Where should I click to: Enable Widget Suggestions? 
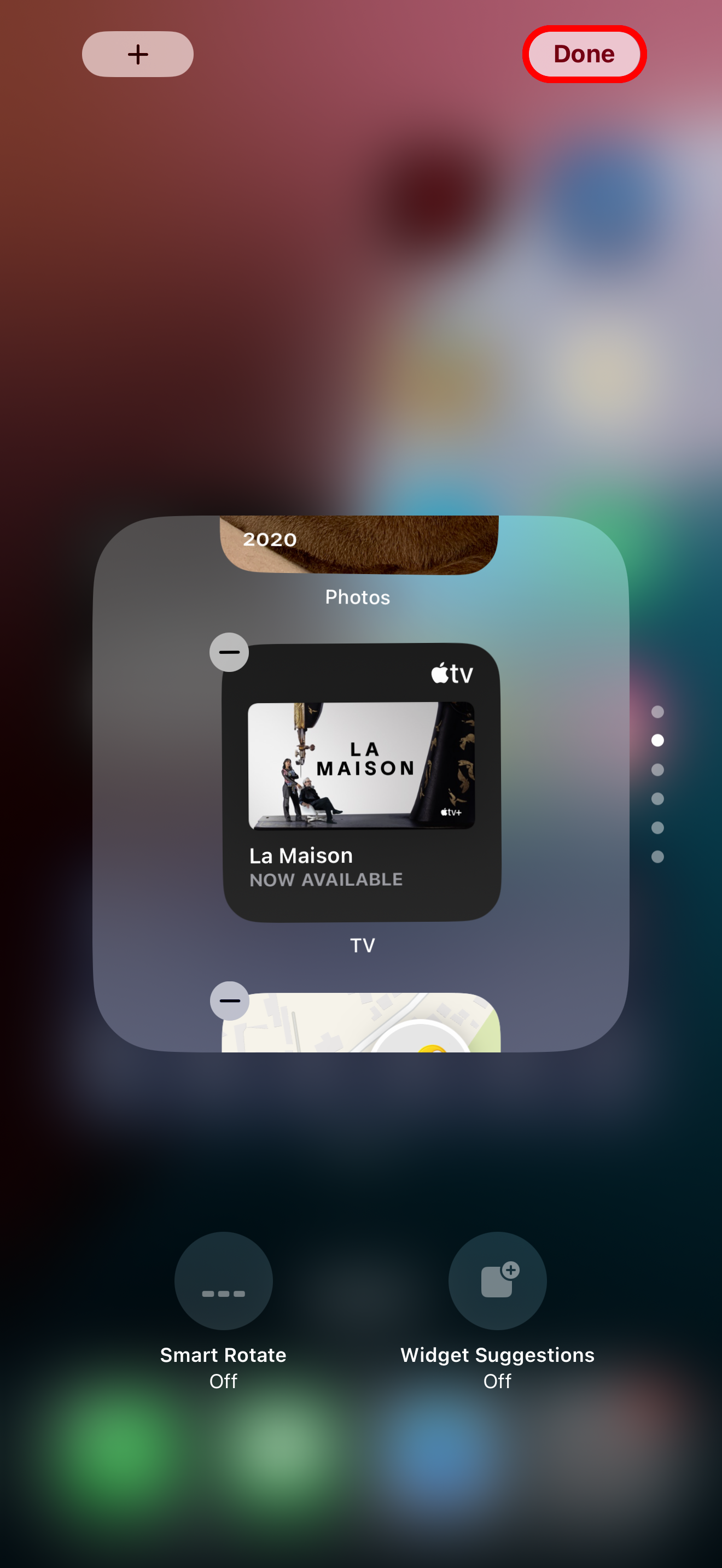tap(497, 1280)
